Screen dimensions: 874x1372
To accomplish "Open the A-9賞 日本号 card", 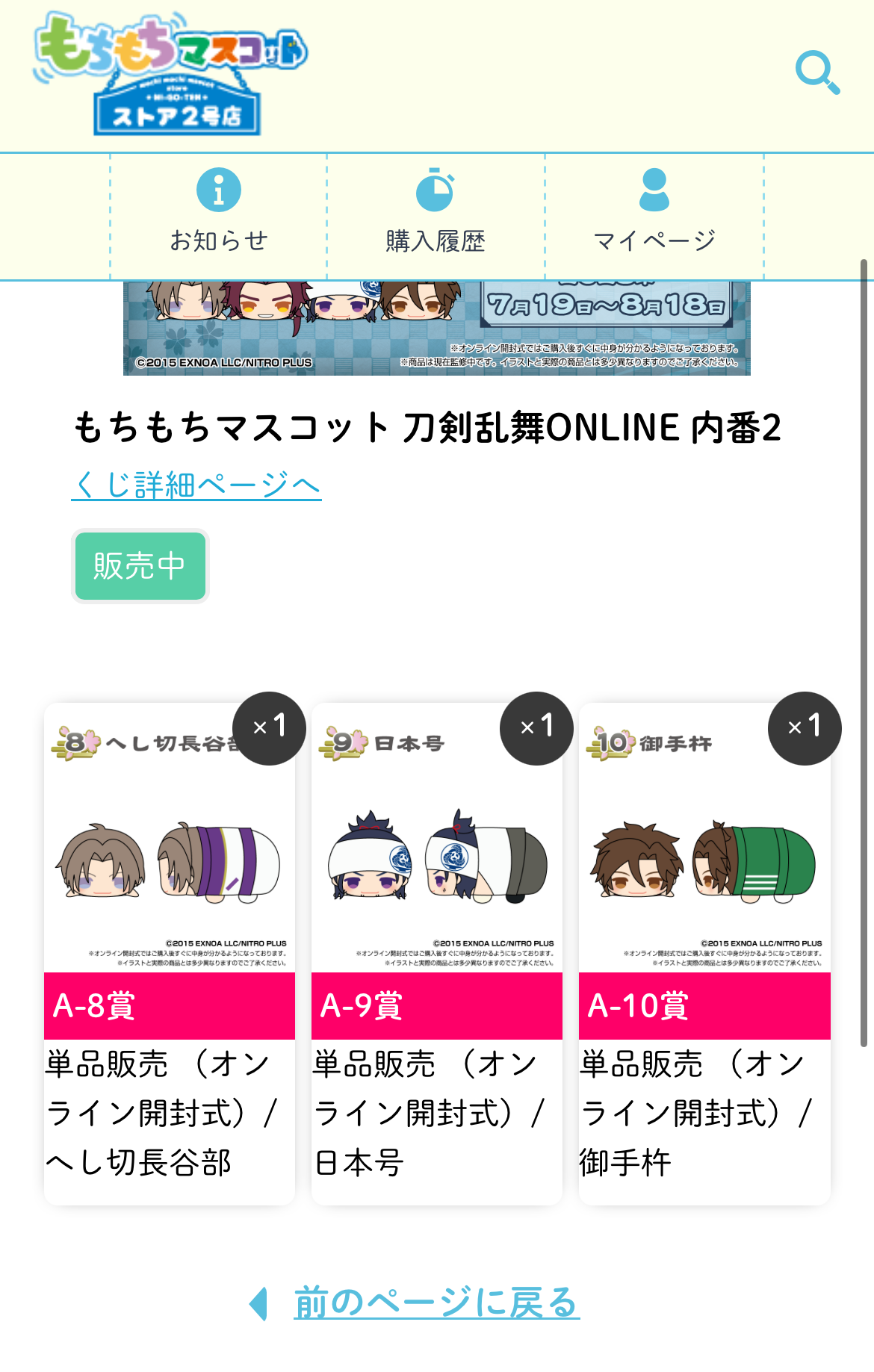I will (x=436, y=952).
